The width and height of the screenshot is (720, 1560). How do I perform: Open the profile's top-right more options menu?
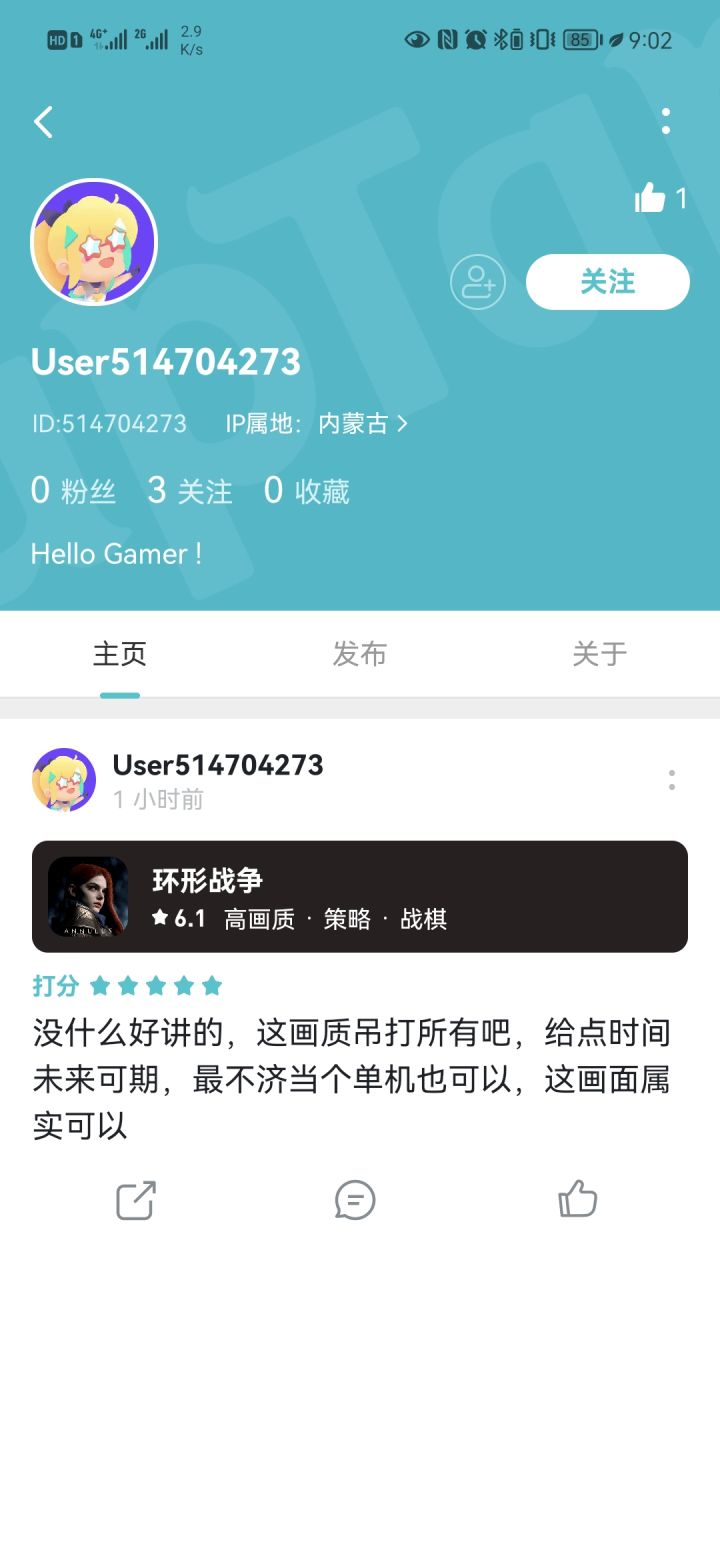666,121
